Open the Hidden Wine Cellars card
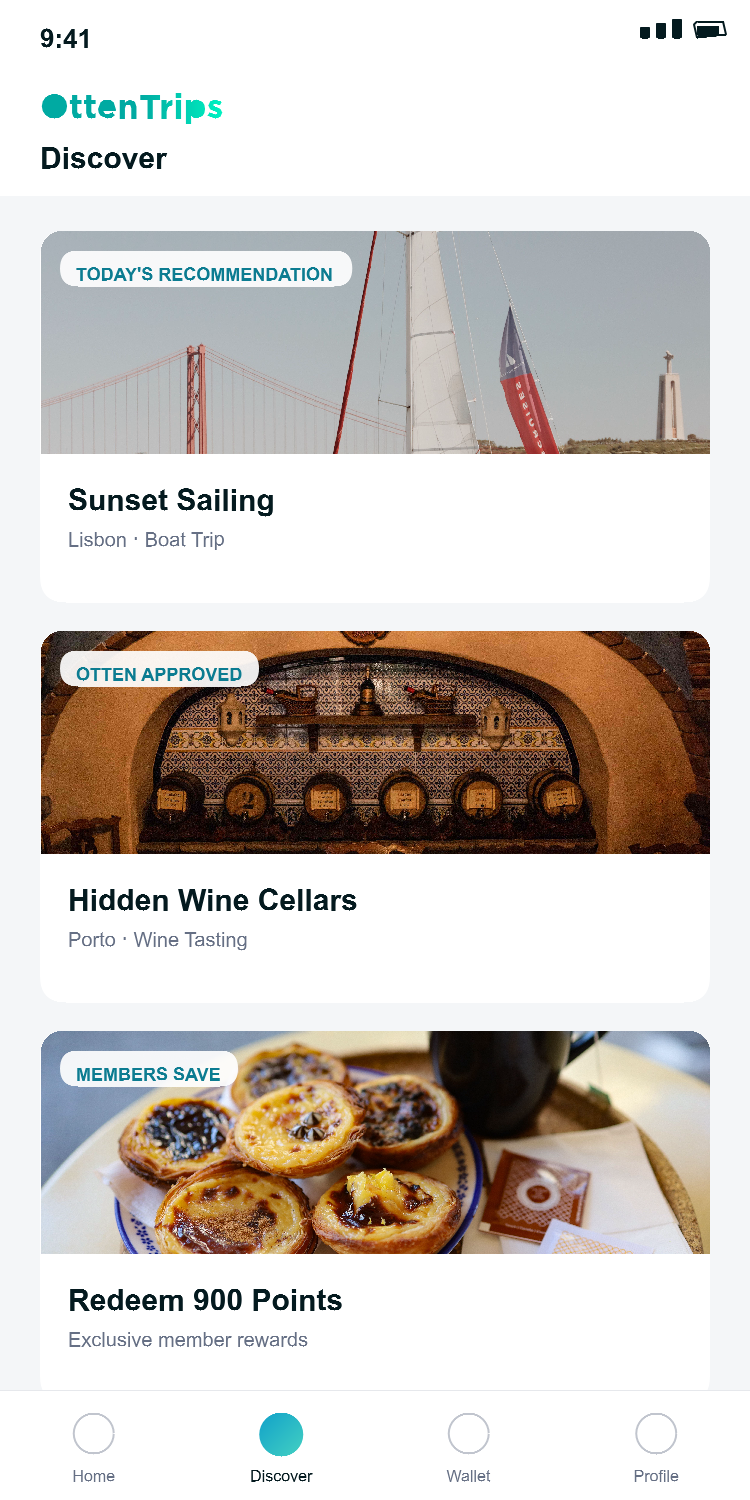This screenshot has width=750, height=1500. point(375,816)
